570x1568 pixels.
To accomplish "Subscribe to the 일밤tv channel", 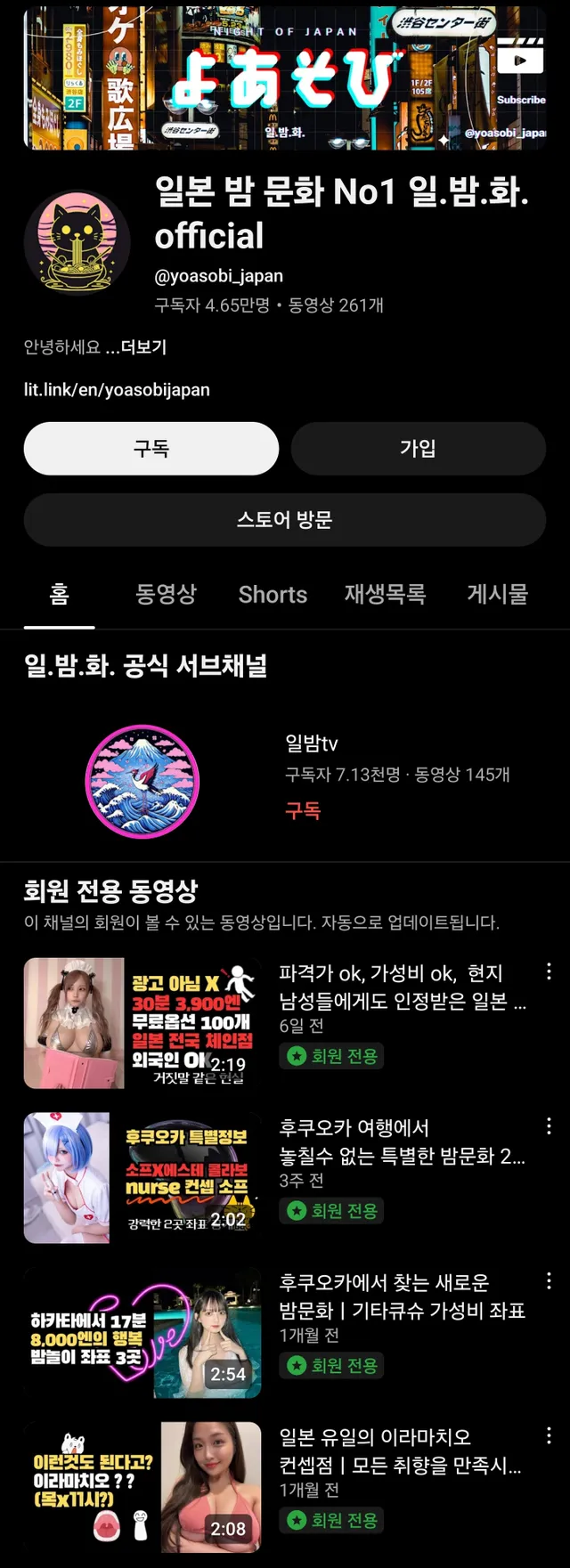I will tap(303, 810).
